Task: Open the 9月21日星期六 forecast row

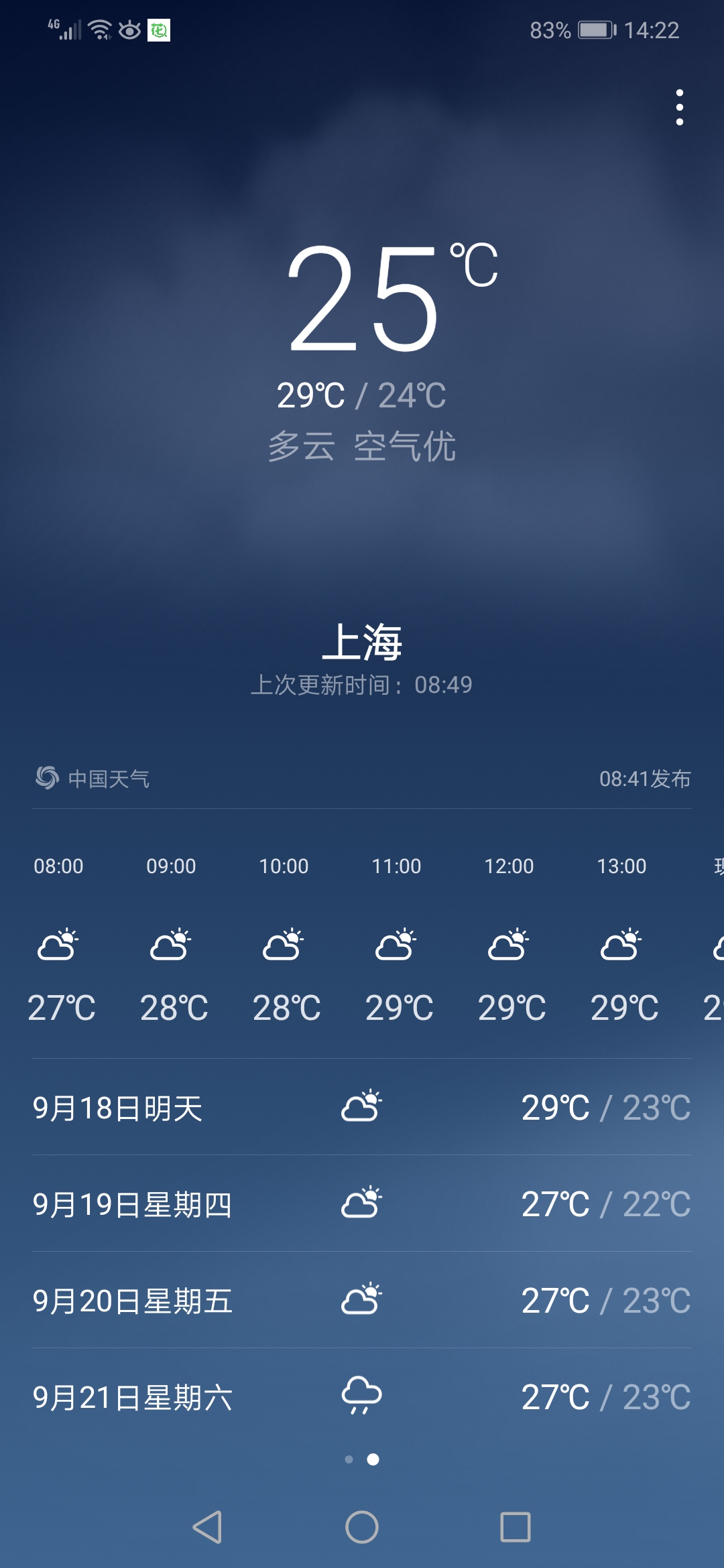Action: [x=362, y=1397]
